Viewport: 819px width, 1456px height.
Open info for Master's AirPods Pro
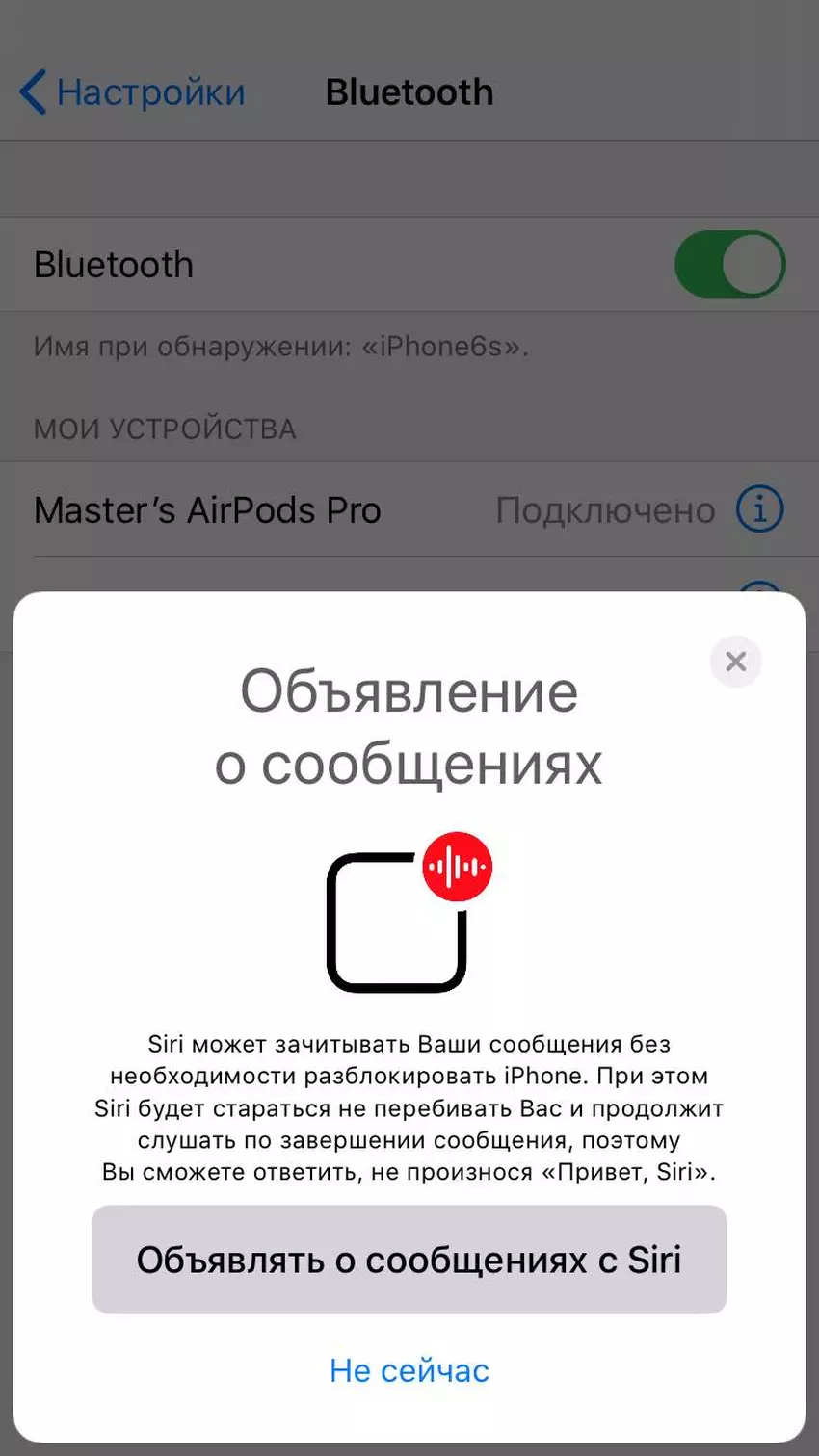(759, 508)
